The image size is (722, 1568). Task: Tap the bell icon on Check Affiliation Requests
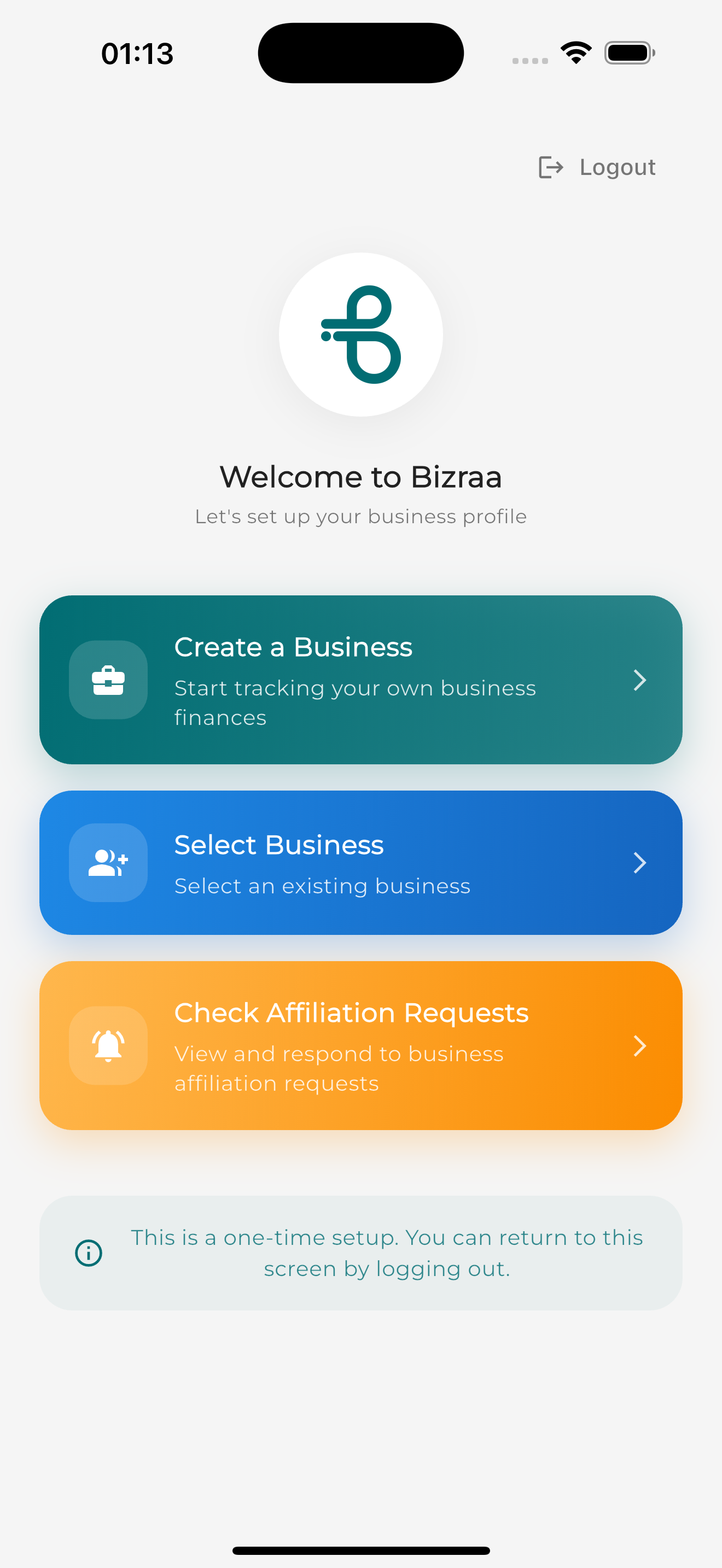107,1046
